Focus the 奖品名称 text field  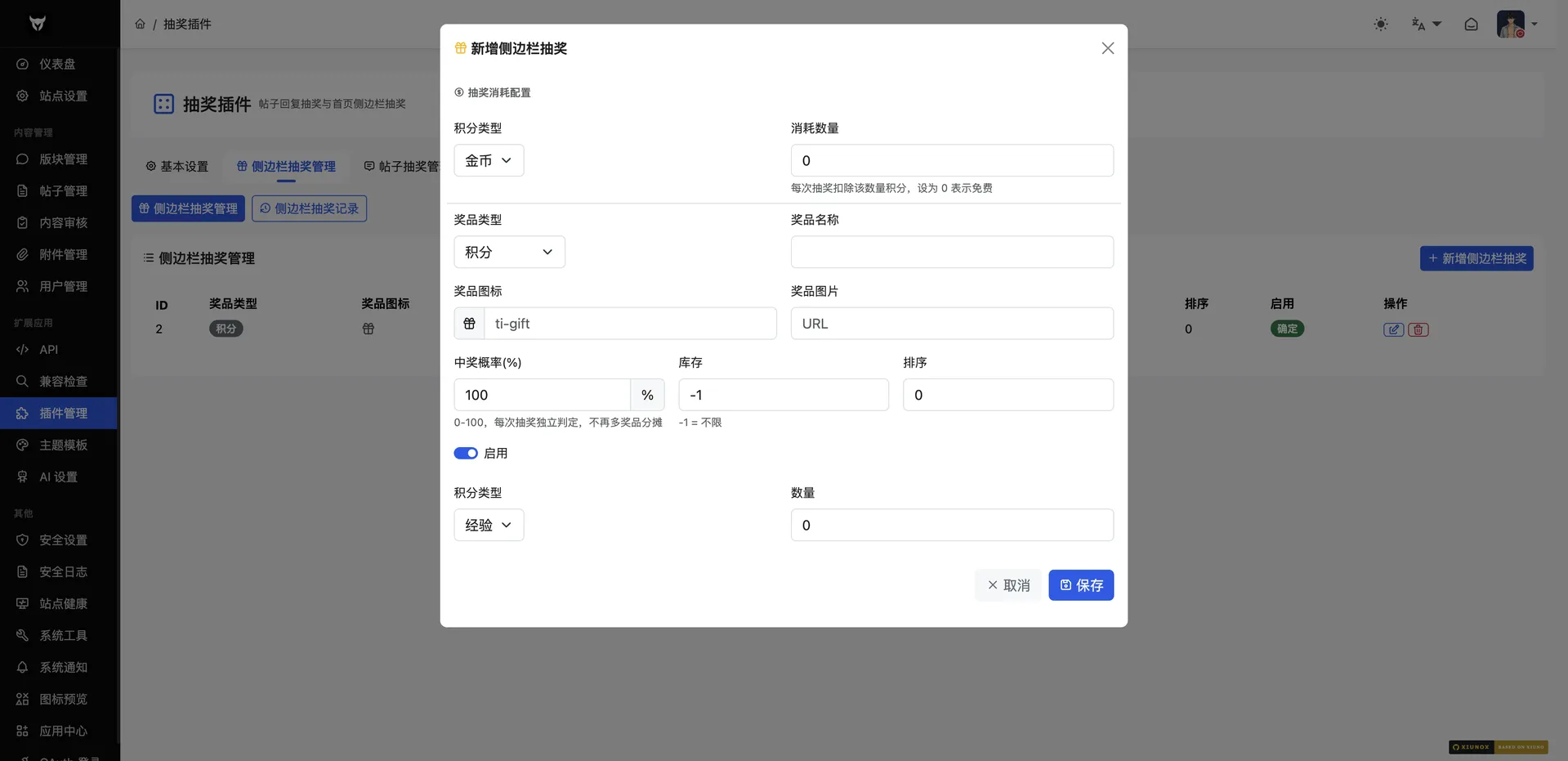(x=952, y=252)
